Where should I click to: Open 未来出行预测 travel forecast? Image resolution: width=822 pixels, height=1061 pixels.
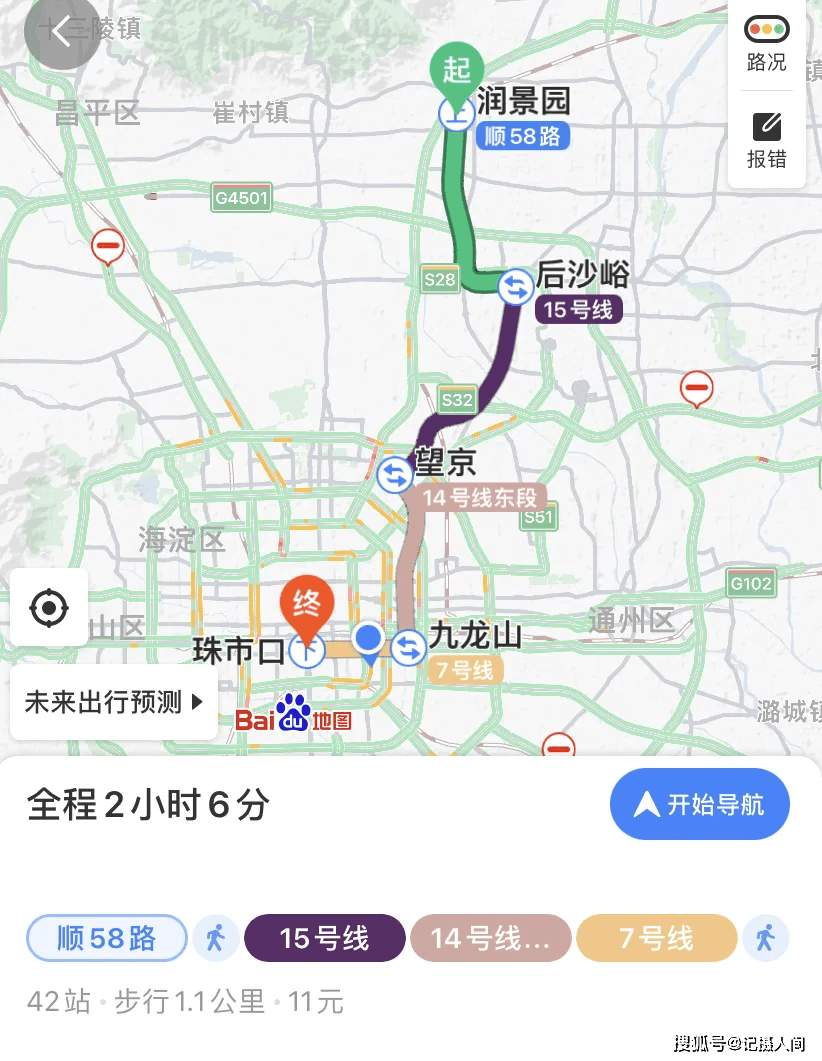[113, 702]
